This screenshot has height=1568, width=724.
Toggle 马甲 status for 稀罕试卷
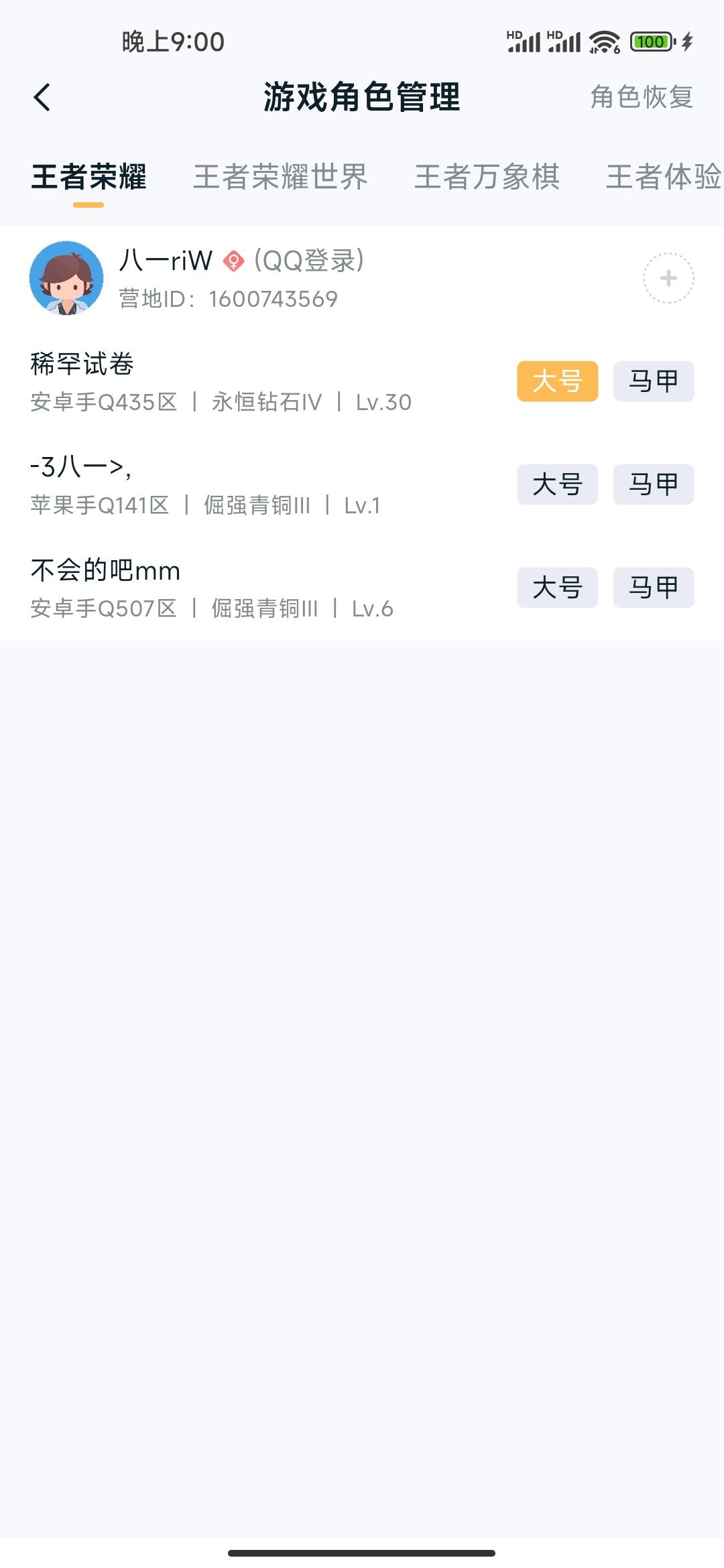point(652,380)
